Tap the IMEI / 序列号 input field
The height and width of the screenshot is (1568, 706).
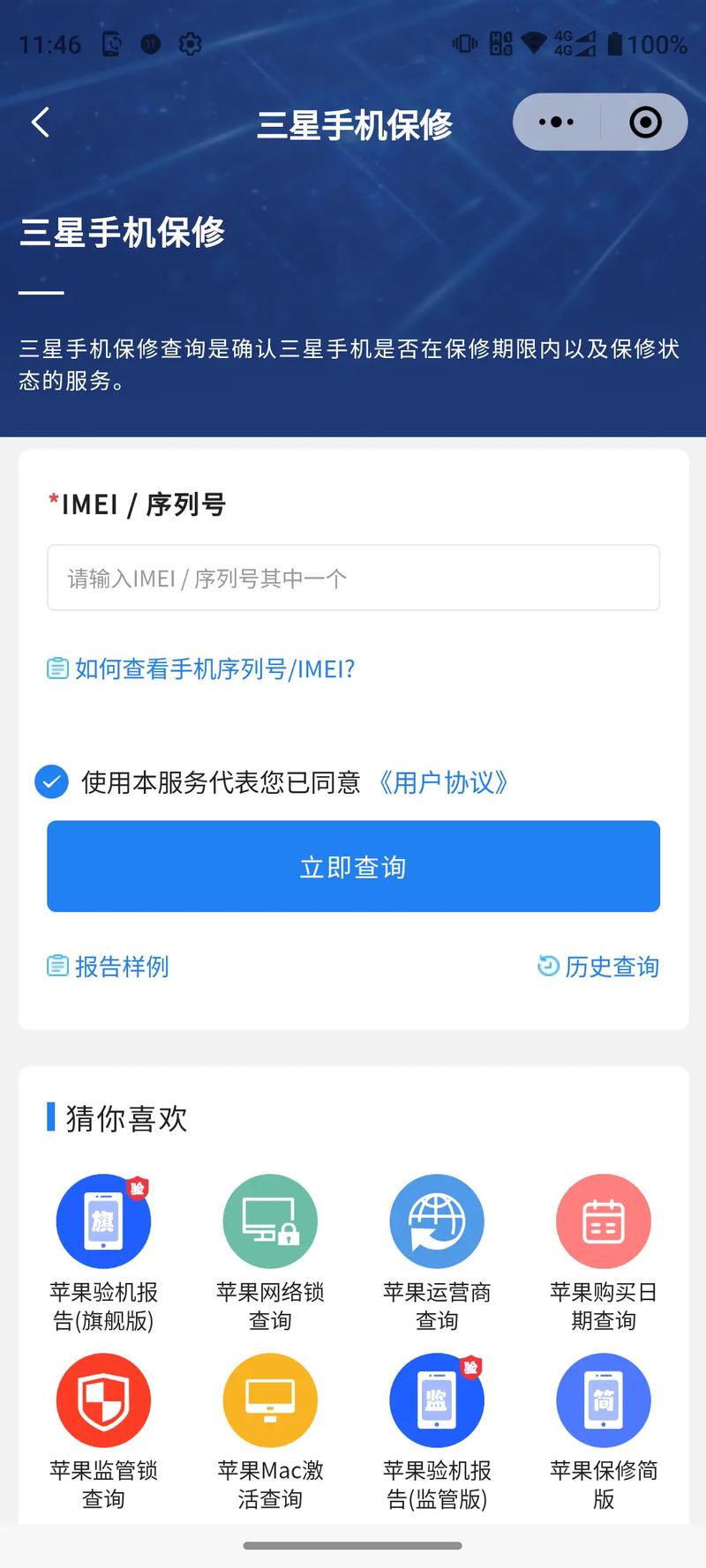(353, 578)
